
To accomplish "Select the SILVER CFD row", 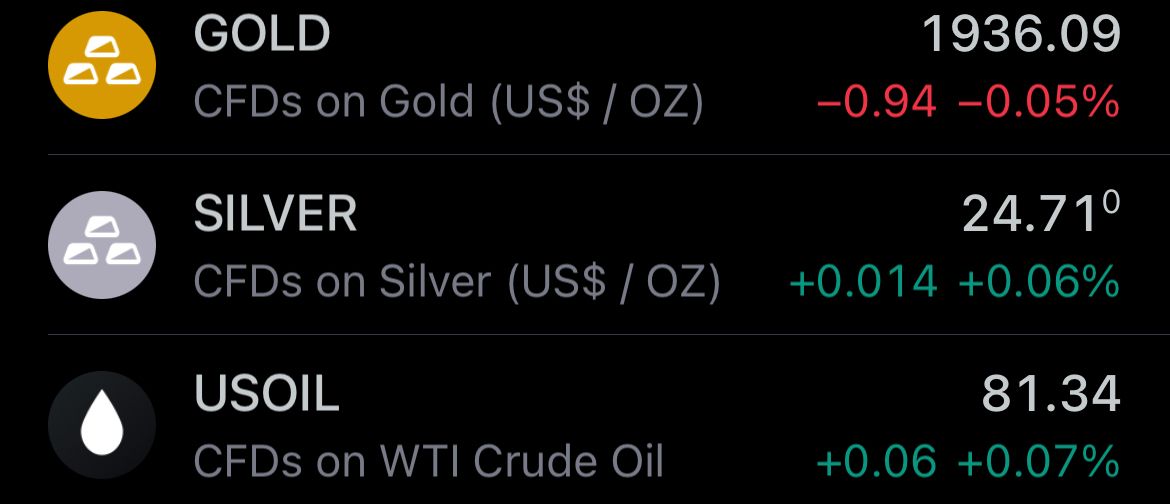I will tap(585, 247).
